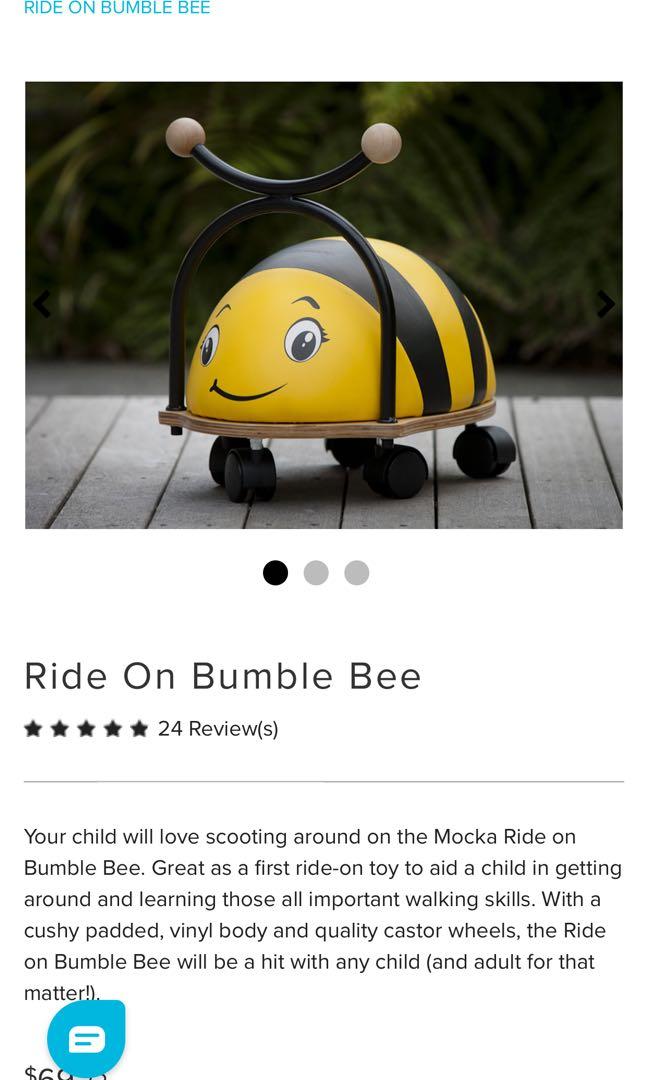
Task: Show the next product image
Action: click(x=606, y=304)
